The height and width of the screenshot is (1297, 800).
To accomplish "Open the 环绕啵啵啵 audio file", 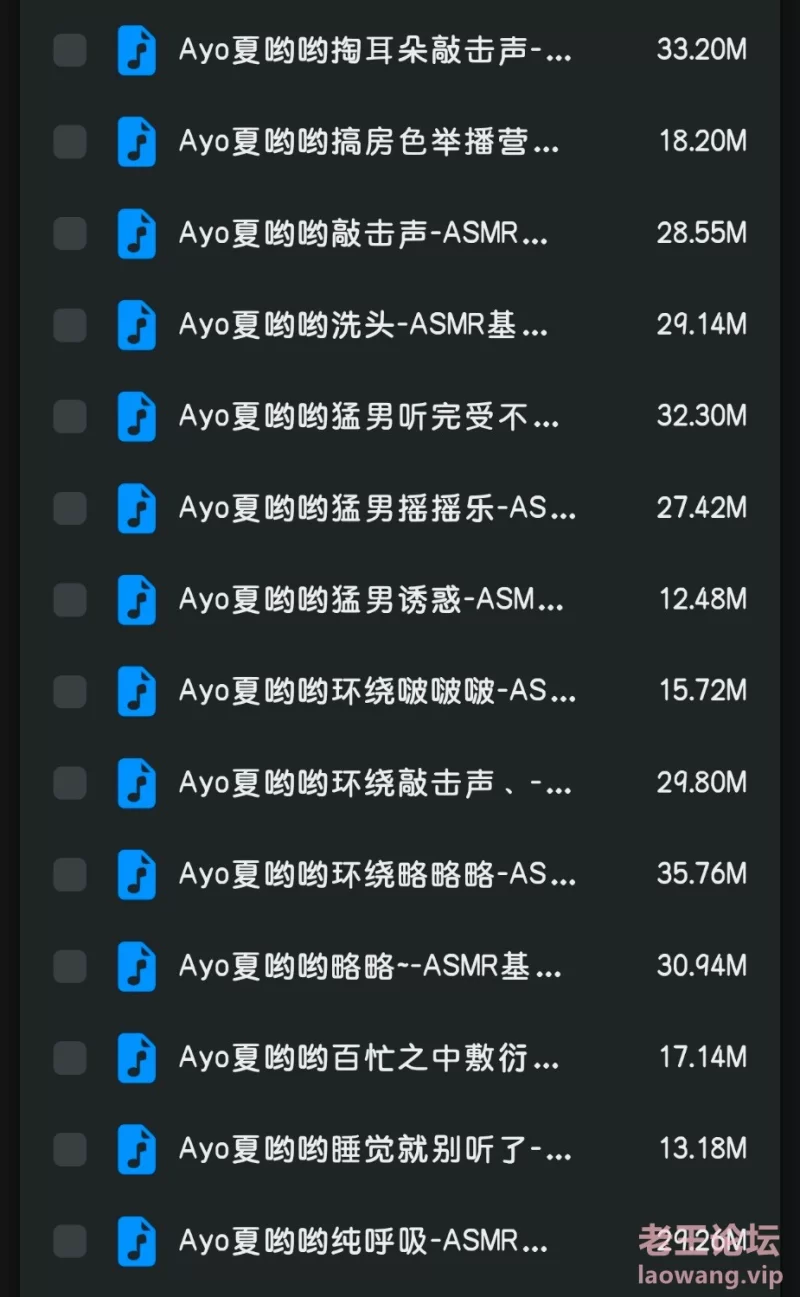I will (x=377, y=691).
